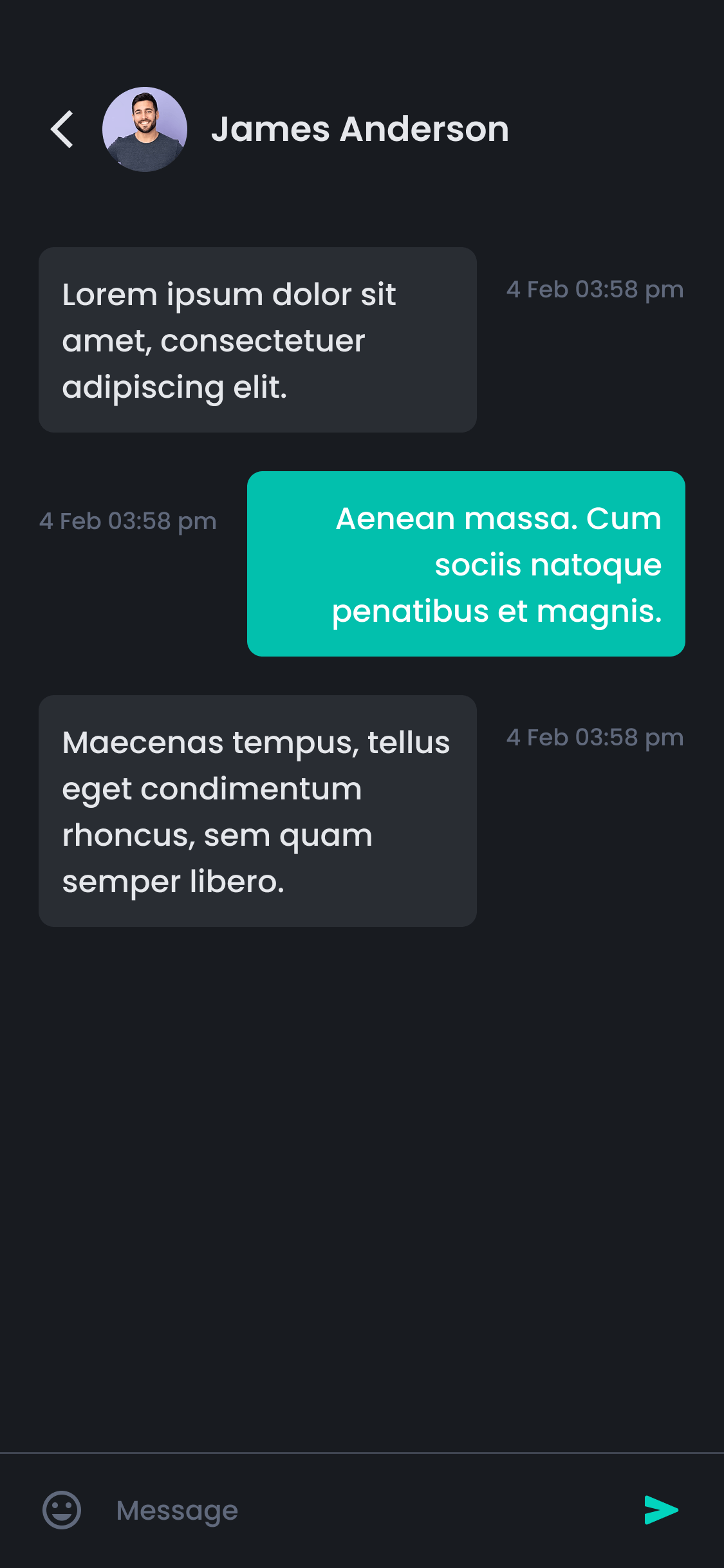Select the smiley face icon
This screenshot has width=724, height=1568.
(x=62, y=1510)
